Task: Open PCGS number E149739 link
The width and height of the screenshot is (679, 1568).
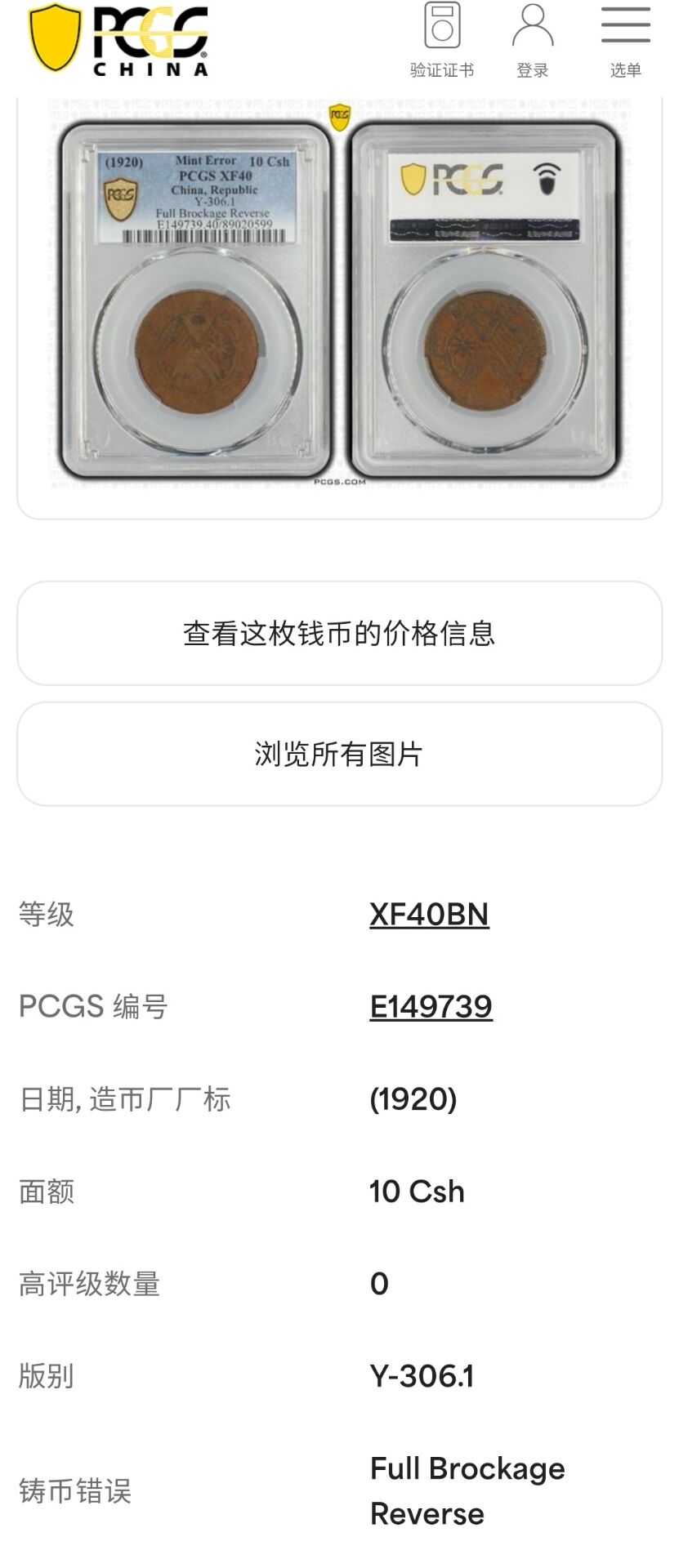Action: pos(431,1006)
